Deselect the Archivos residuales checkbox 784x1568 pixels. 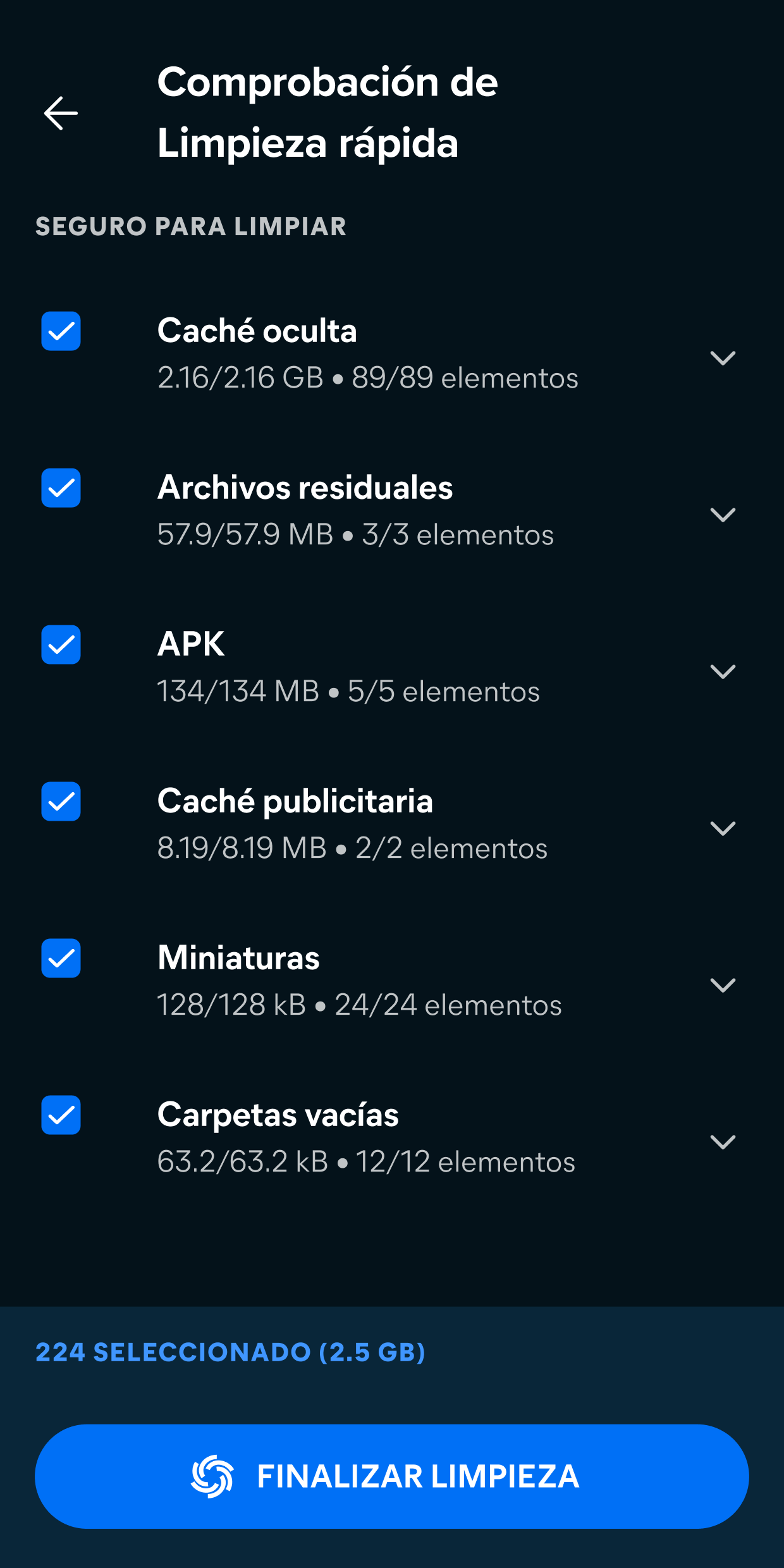[x=61, y=487]
